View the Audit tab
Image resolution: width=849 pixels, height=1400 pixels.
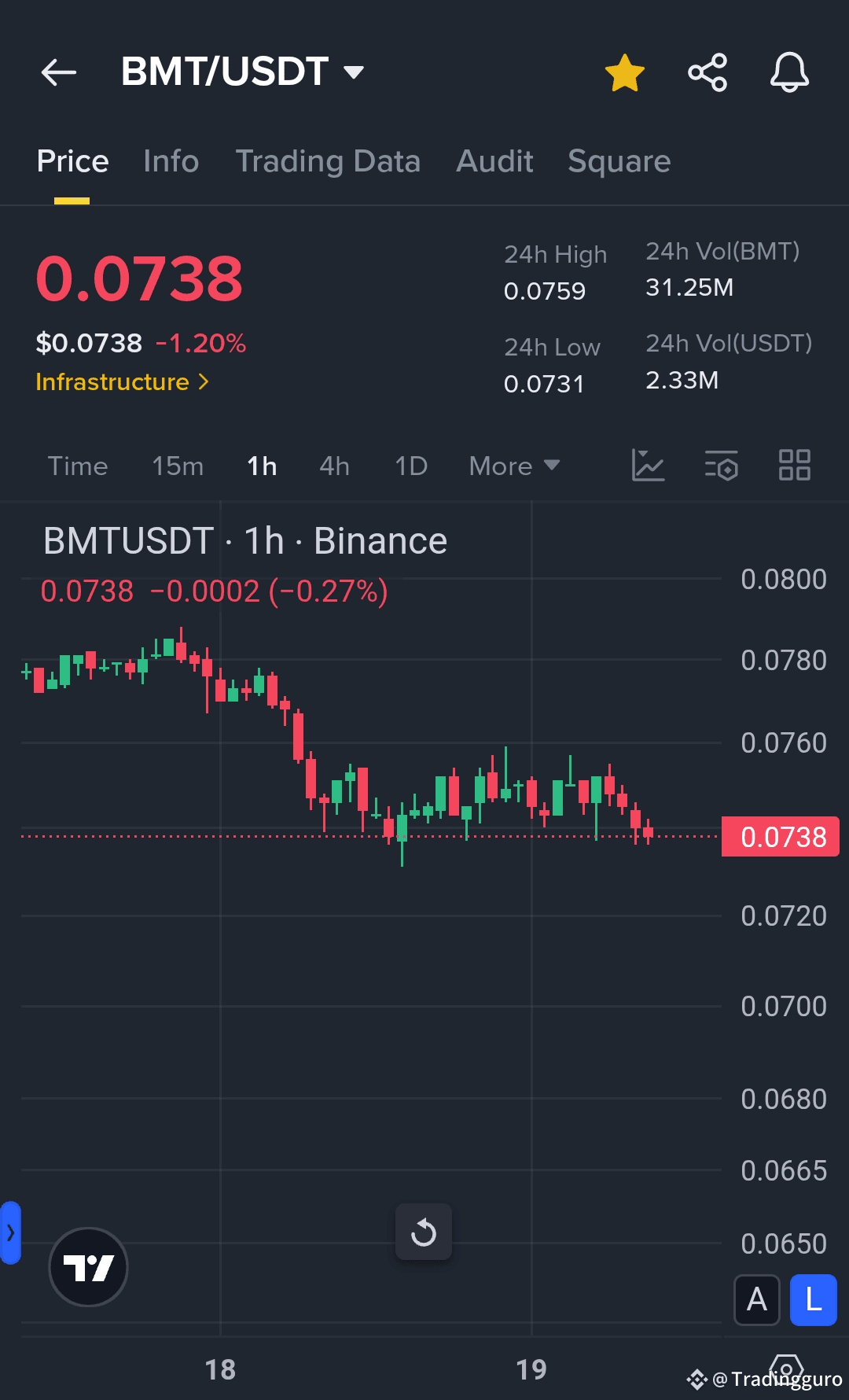[x=494, y=161]
